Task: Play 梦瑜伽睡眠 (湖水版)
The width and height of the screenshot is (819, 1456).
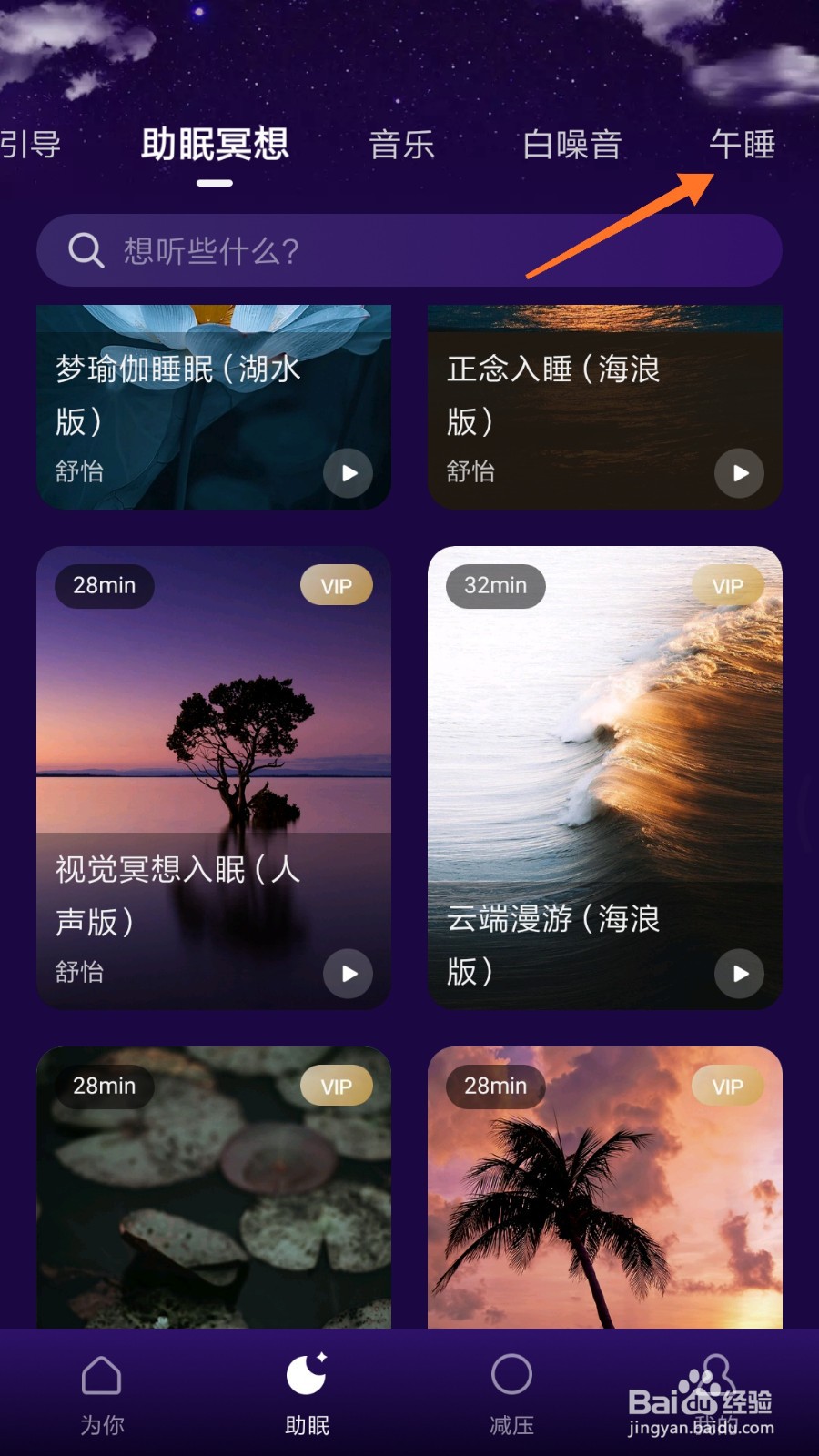Action: pos(348,473)
